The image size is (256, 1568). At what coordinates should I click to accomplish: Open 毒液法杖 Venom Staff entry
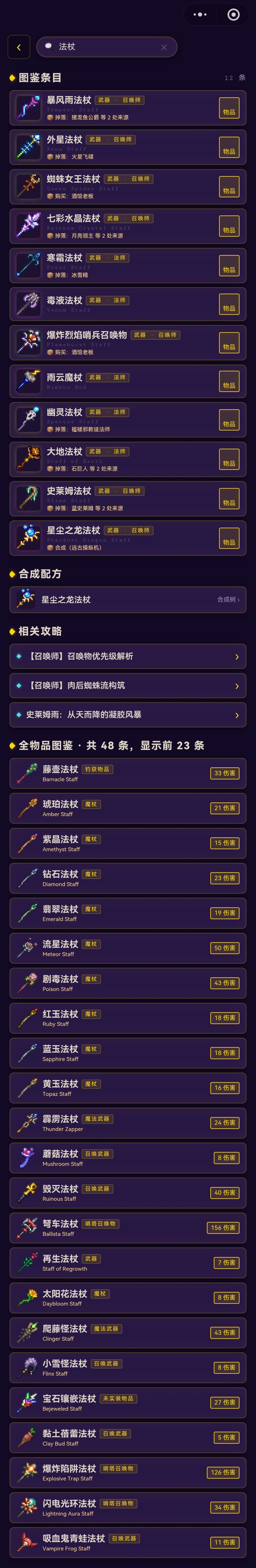(128, 304)
